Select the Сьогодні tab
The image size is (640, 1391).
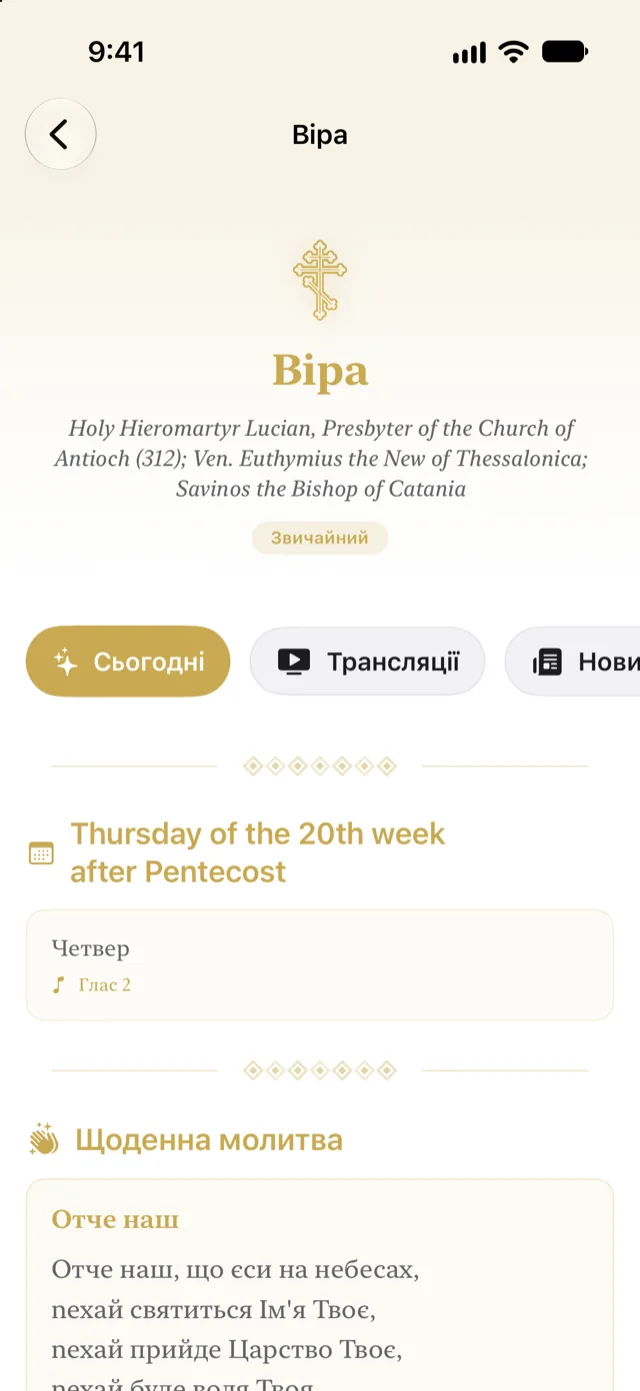pyautogui.click(x=128, y=661)
